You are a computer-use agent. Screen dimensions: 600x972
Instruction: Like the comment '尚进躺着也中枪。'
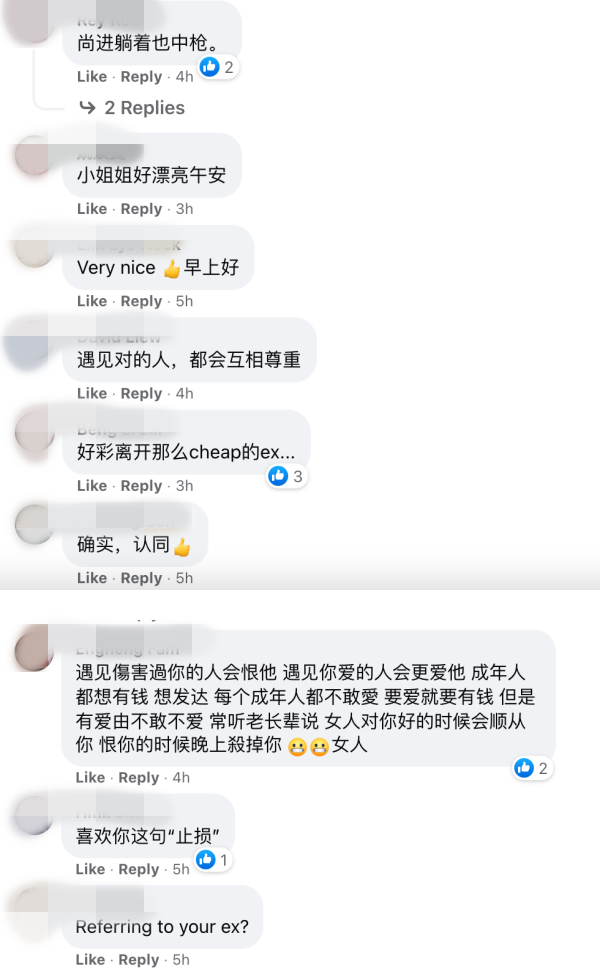[91, 77]
